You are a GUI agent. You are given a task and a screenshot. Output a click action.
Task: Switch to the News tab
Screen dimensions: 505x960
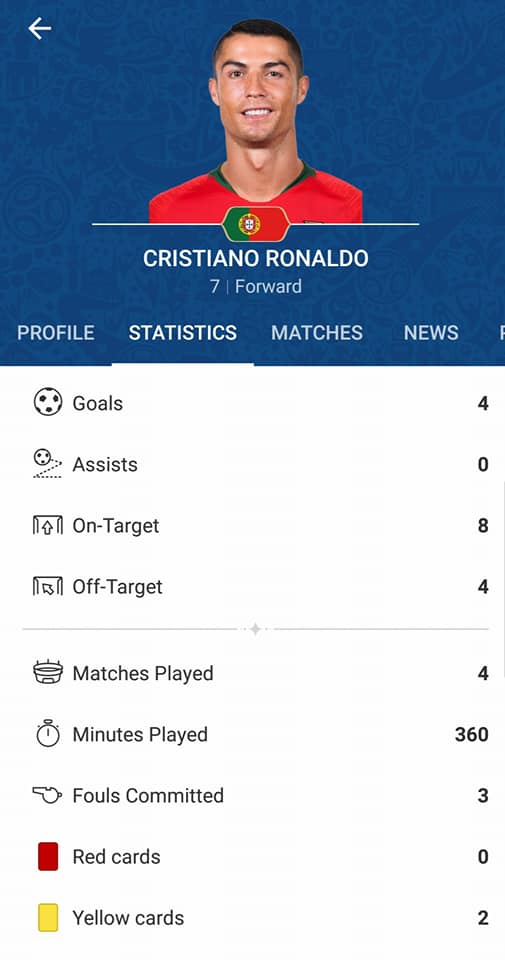[x=431, y=332]
